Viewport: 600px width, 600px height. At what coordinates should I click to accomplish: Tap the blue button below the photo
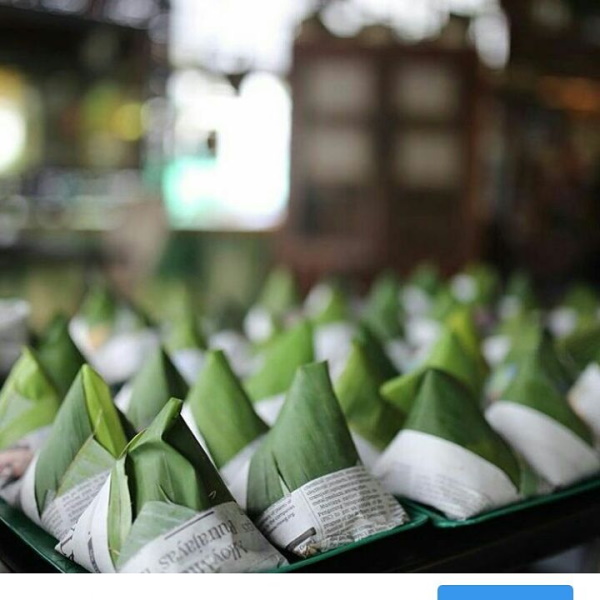pos(505,592)
